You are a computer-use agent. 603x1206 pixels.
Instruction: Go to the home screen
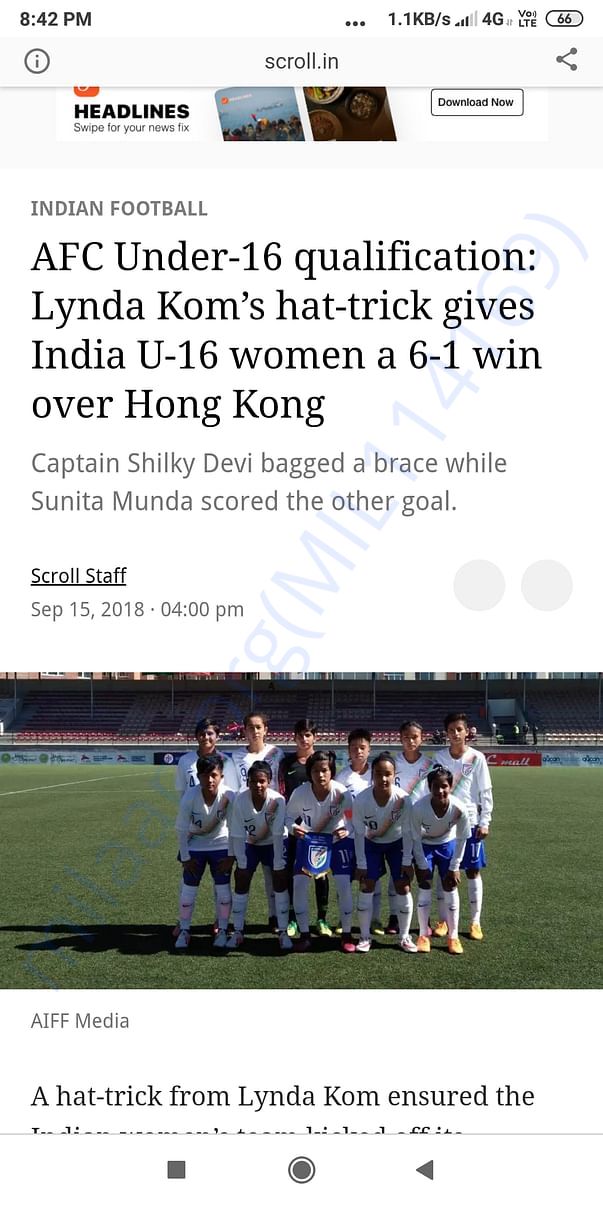(x=301, y=1170)
